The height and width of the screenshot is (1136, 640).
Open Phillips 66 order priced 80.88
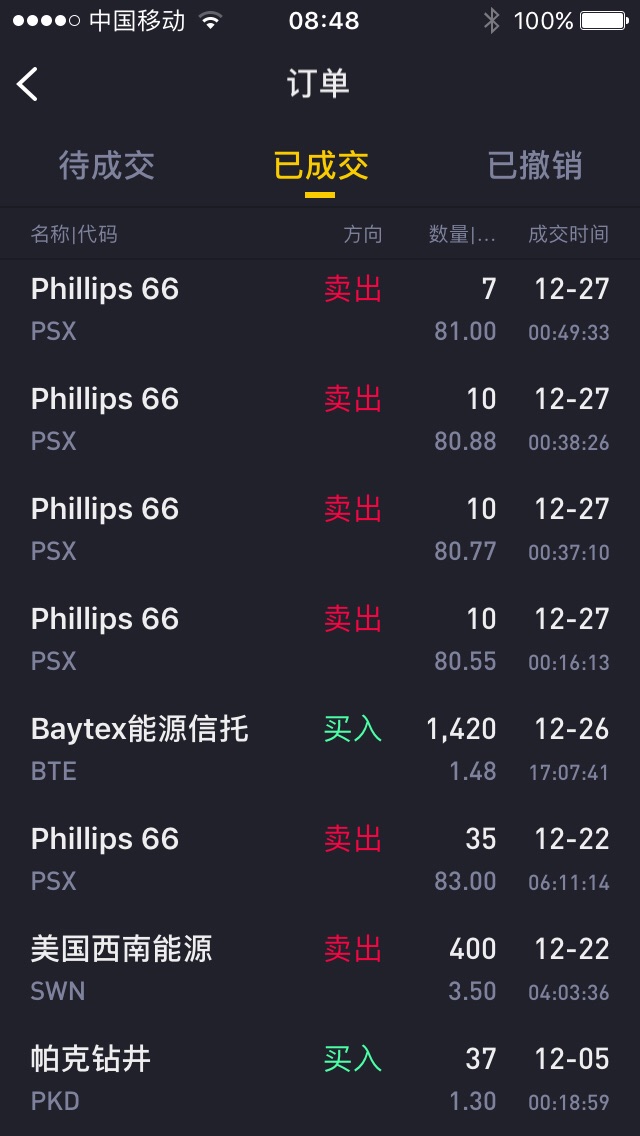click(x=320, y=419)
